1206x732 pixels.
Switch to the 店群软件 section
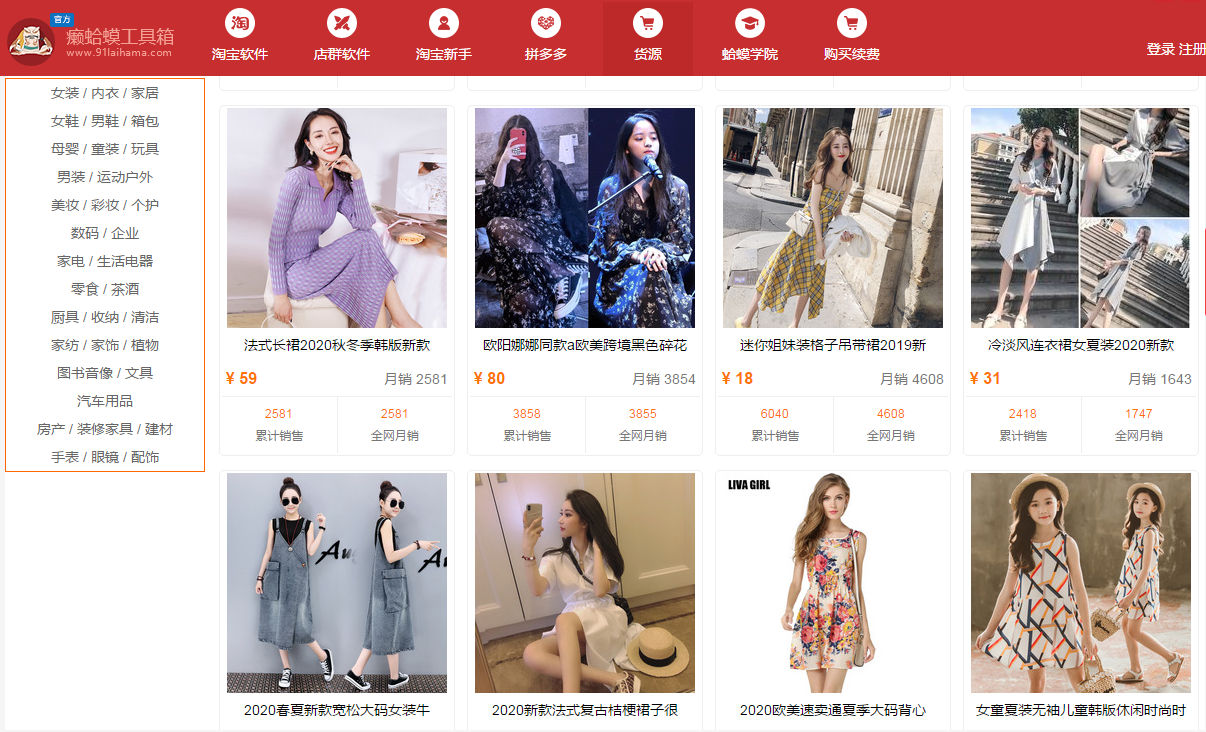point(341,37)
